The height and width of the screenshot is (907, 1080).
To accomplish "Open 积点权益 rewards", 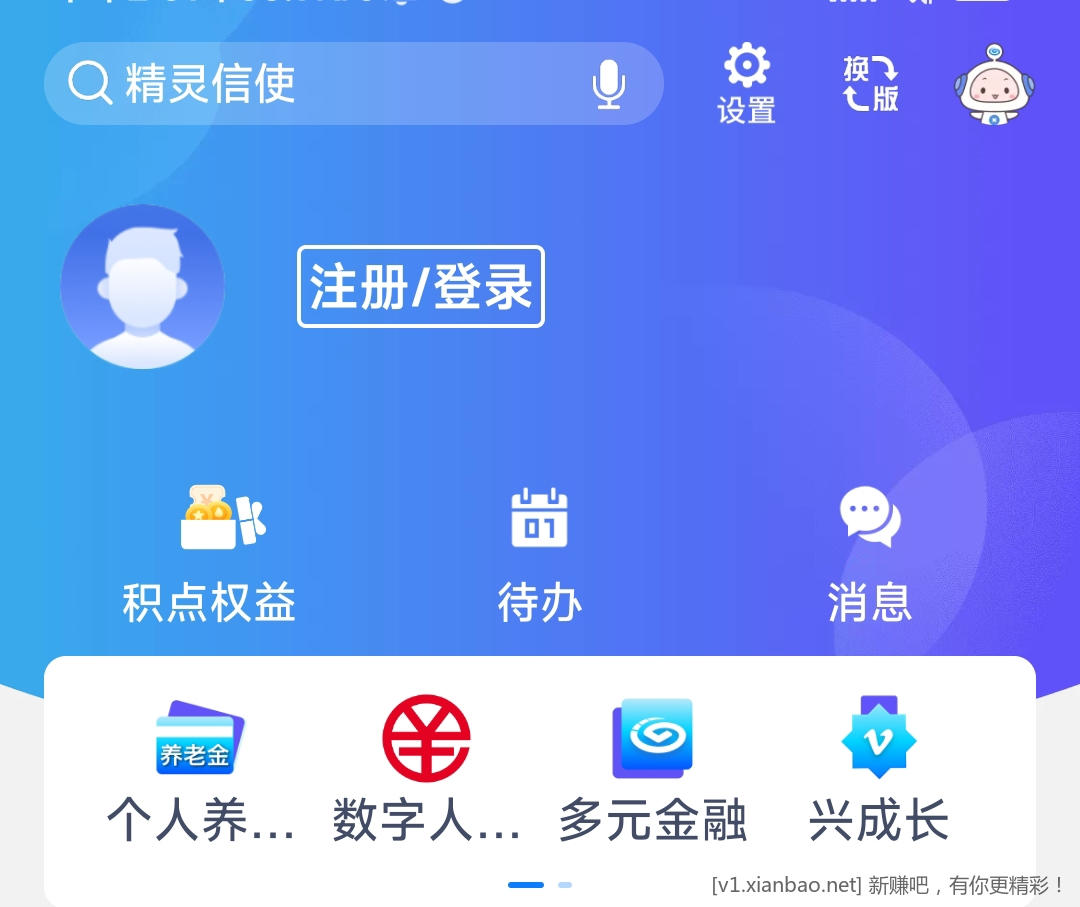I will coord(210,555).
